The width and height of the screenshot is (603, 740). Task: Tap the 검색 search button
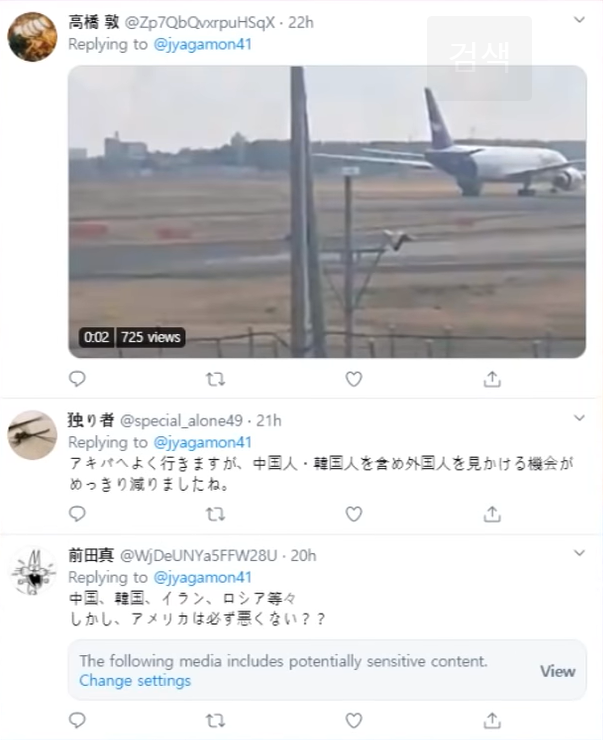[x=479, y=57]
